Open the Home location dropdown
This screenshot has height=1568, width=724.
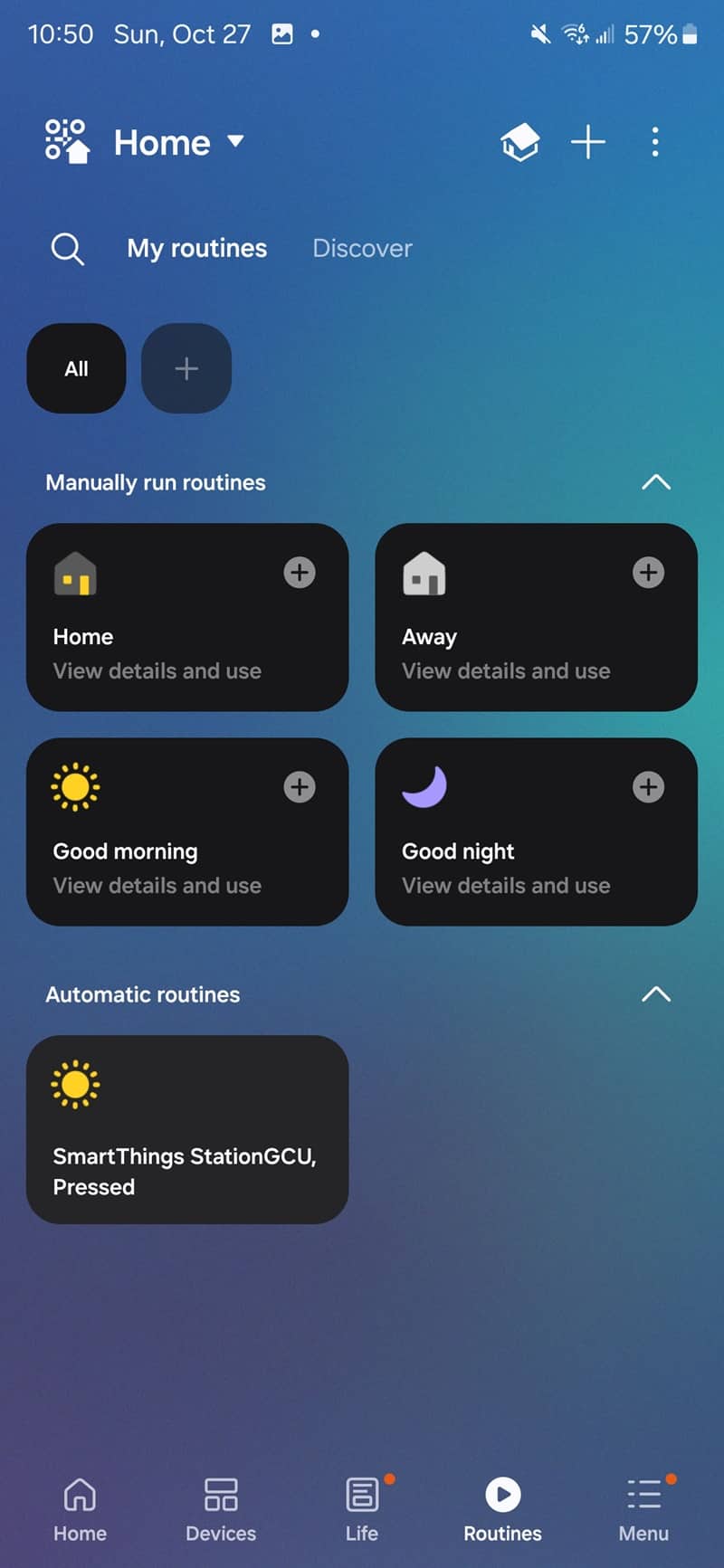[x=179, y=142]
